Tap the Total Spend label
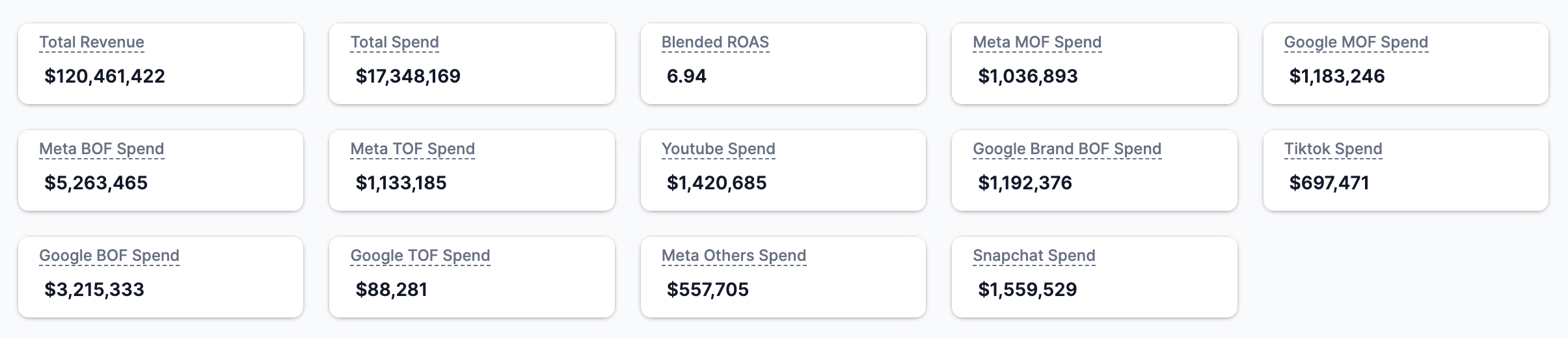Viewport: 1568px width, 337px height. coord(394,42)
